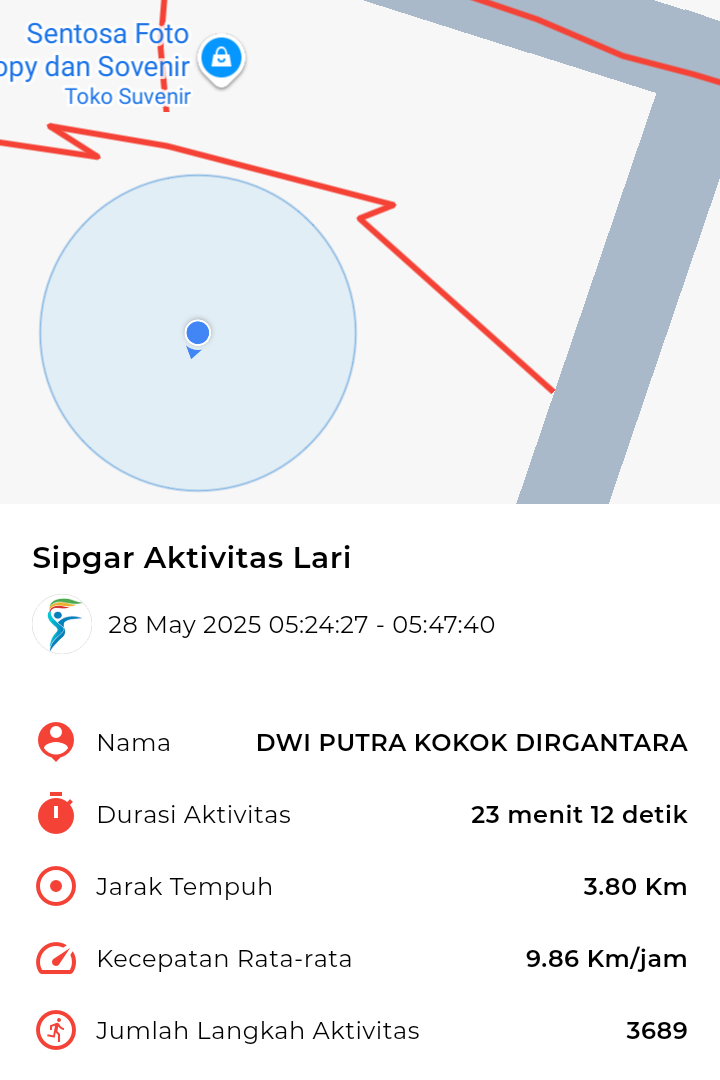The image size is (720, 1080).
Task: Tap the title Sipgar Aktivitas Lari
Action: (191, 558)
